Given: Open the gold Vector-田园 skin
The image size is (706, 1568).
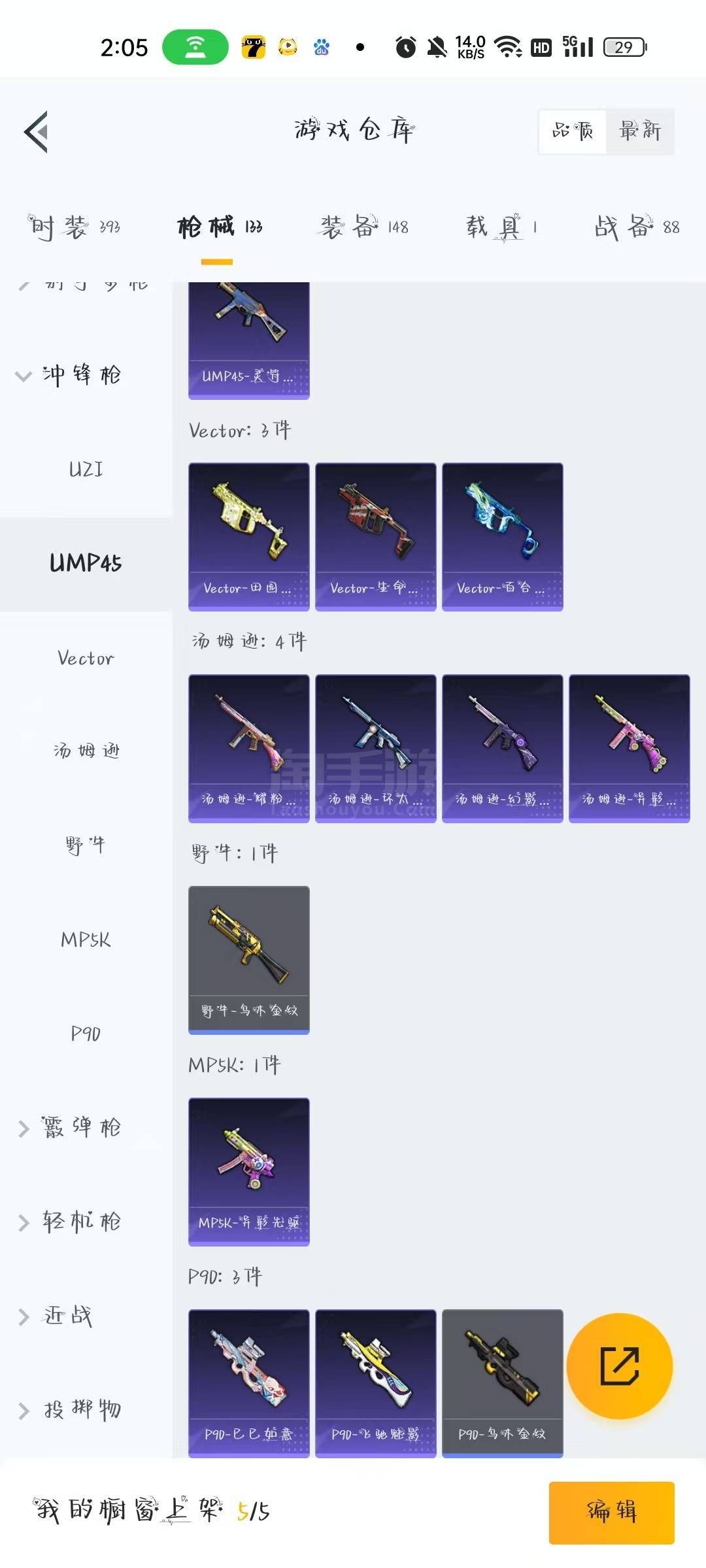Looking at the screenshot, I should [249, 537].
